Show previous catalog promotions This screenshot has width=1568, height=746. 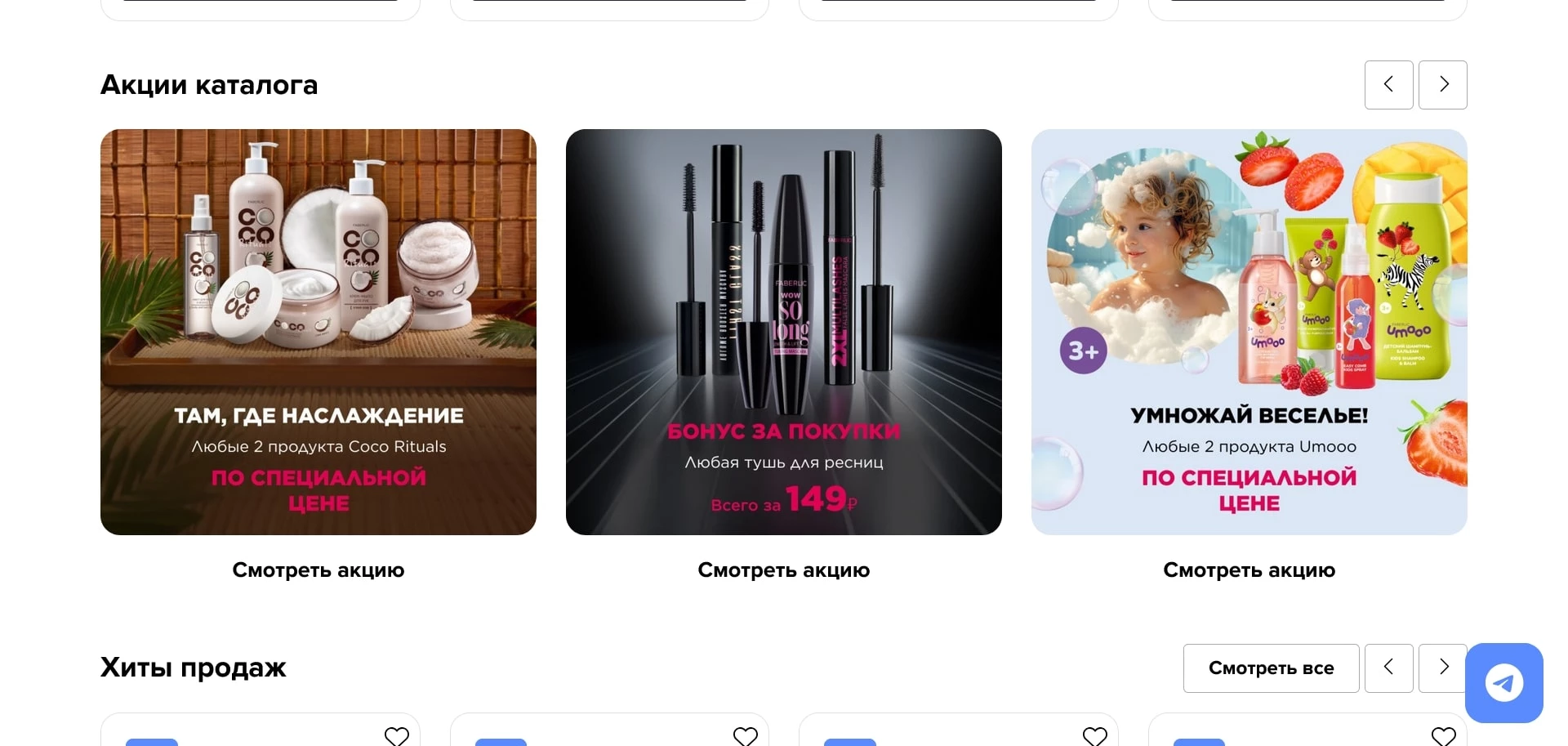click(1388, 85)
